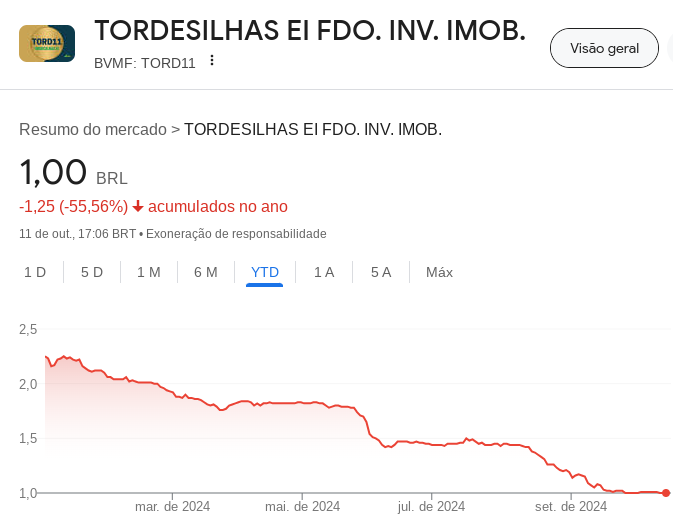Image resolution: width=673 pixels, height=521 pixels.
Task: Show the 1 M chart period
Action: [x=149, y=272]
